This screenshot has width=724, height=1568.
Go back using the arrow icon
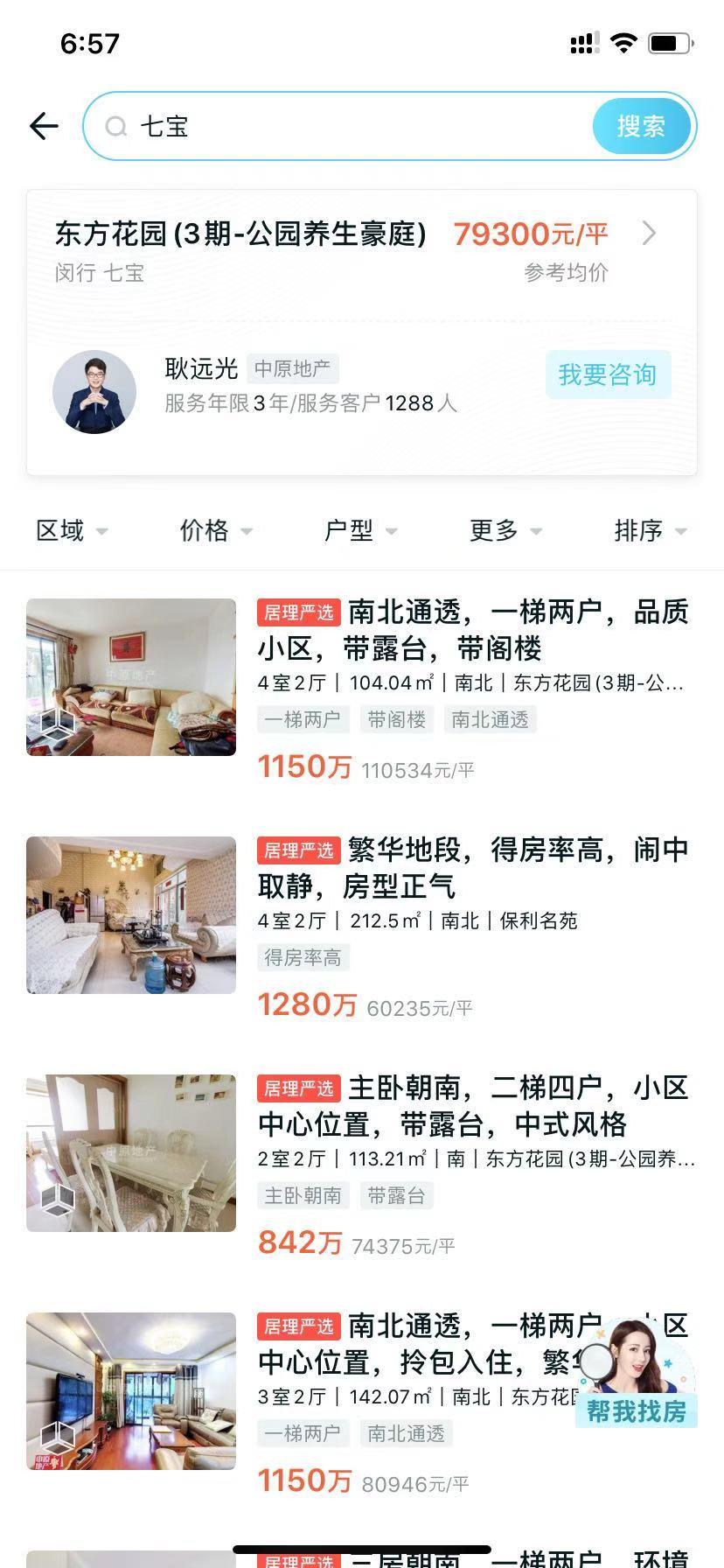(44, 126)
